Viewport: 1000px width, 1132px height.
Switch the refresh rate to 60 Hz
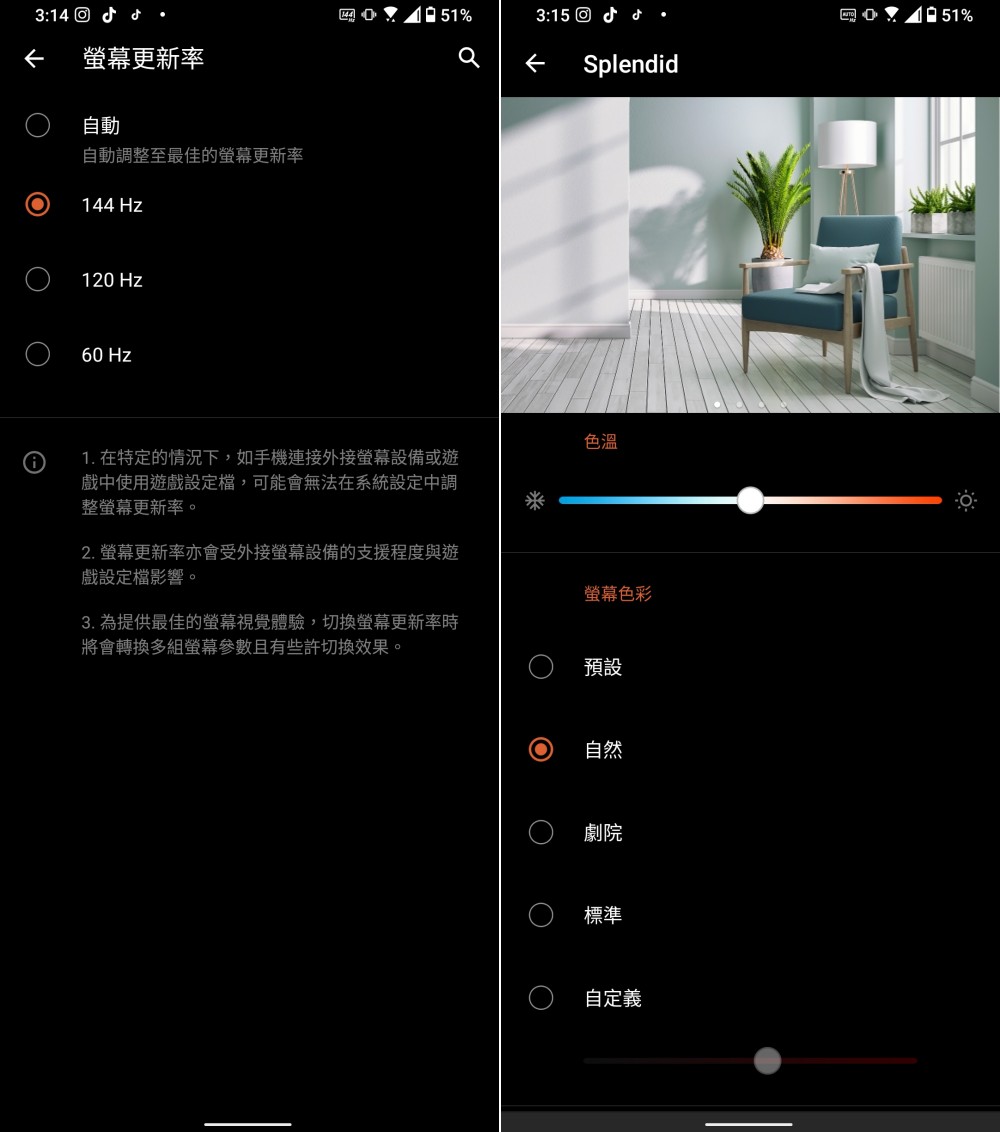click(x=38, y=354)
